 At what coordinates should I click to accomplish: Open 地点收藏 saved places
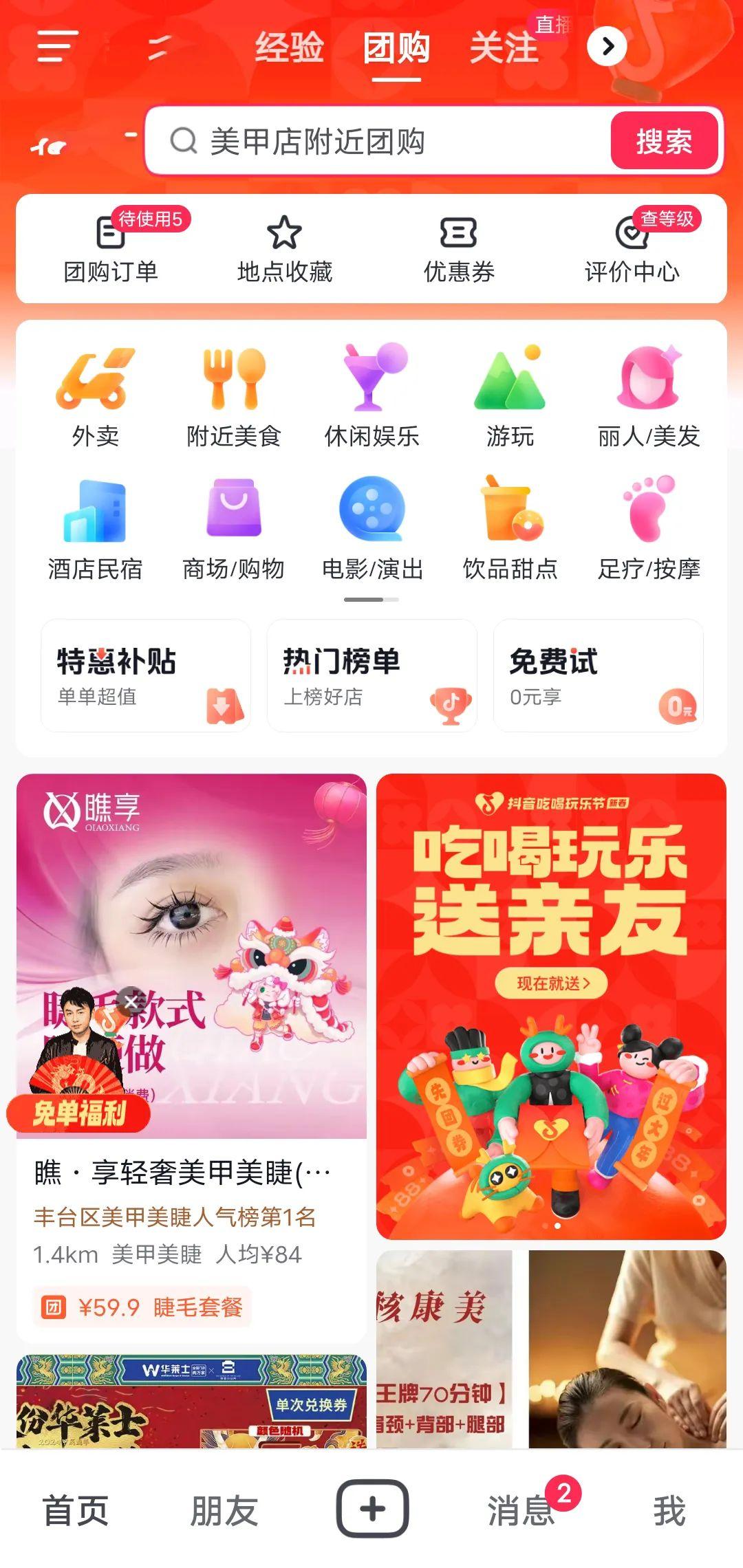coord(284,249)
